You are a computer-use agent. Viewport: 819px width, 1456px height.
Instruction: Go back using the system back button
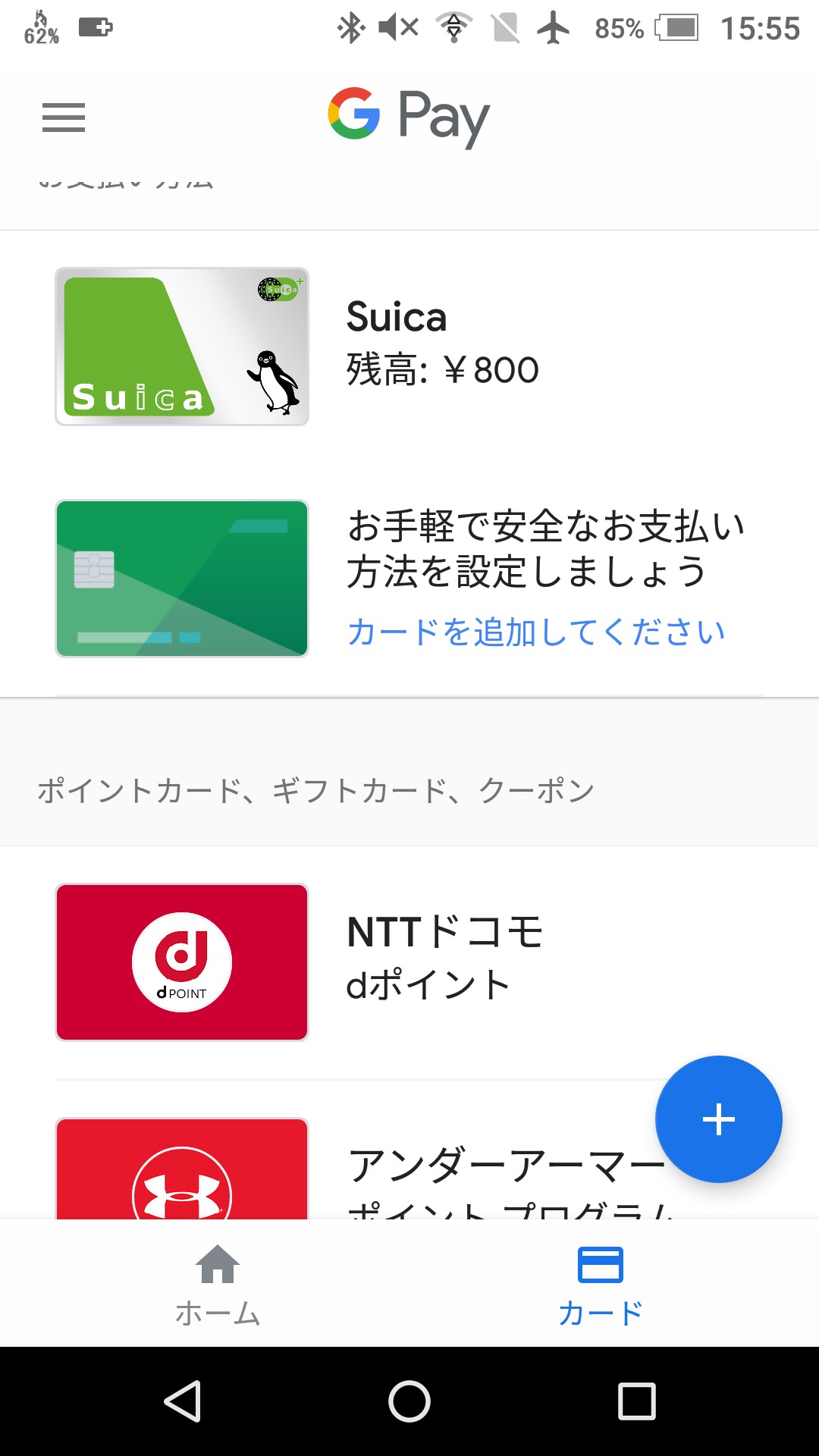[x=183, y=1401]
